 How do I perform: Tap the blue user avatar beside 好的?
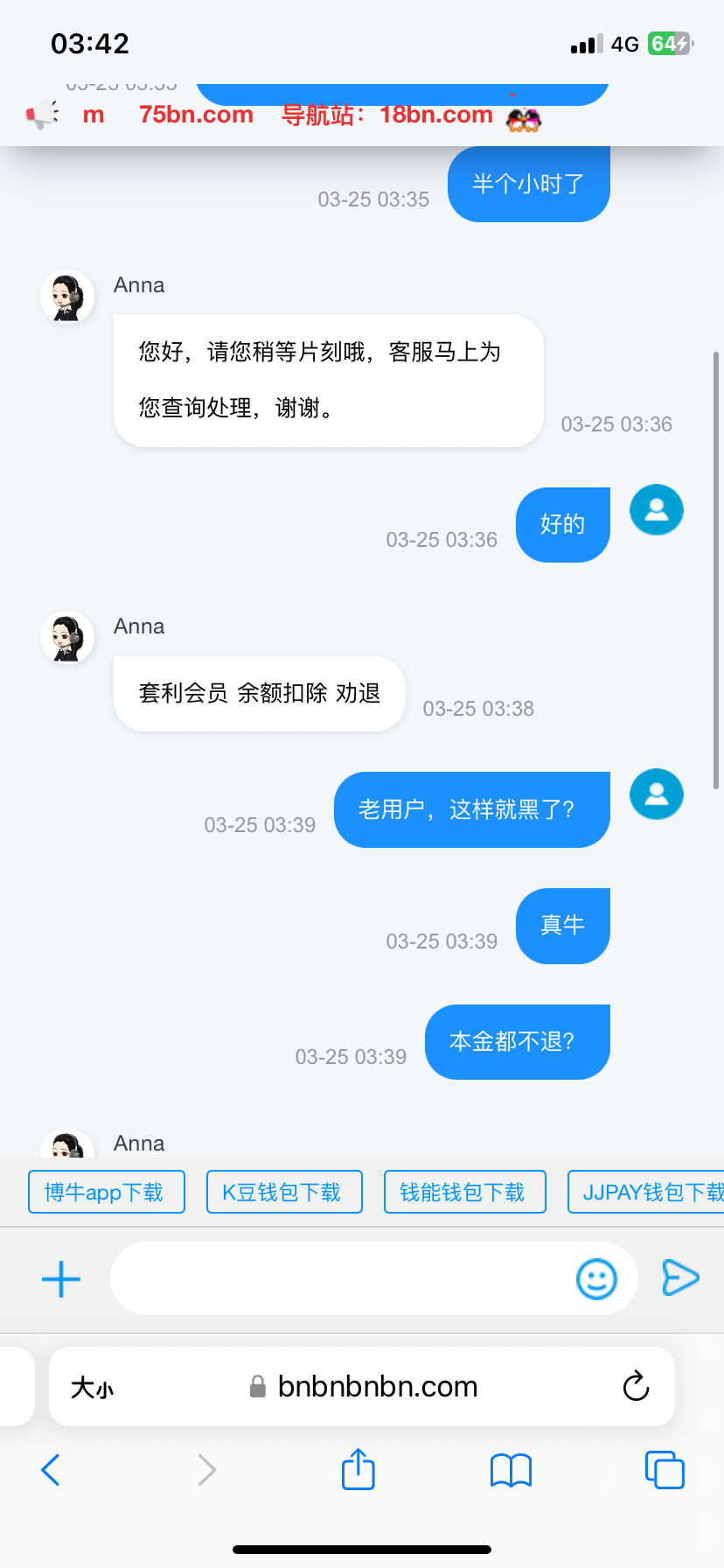point(656,509)
